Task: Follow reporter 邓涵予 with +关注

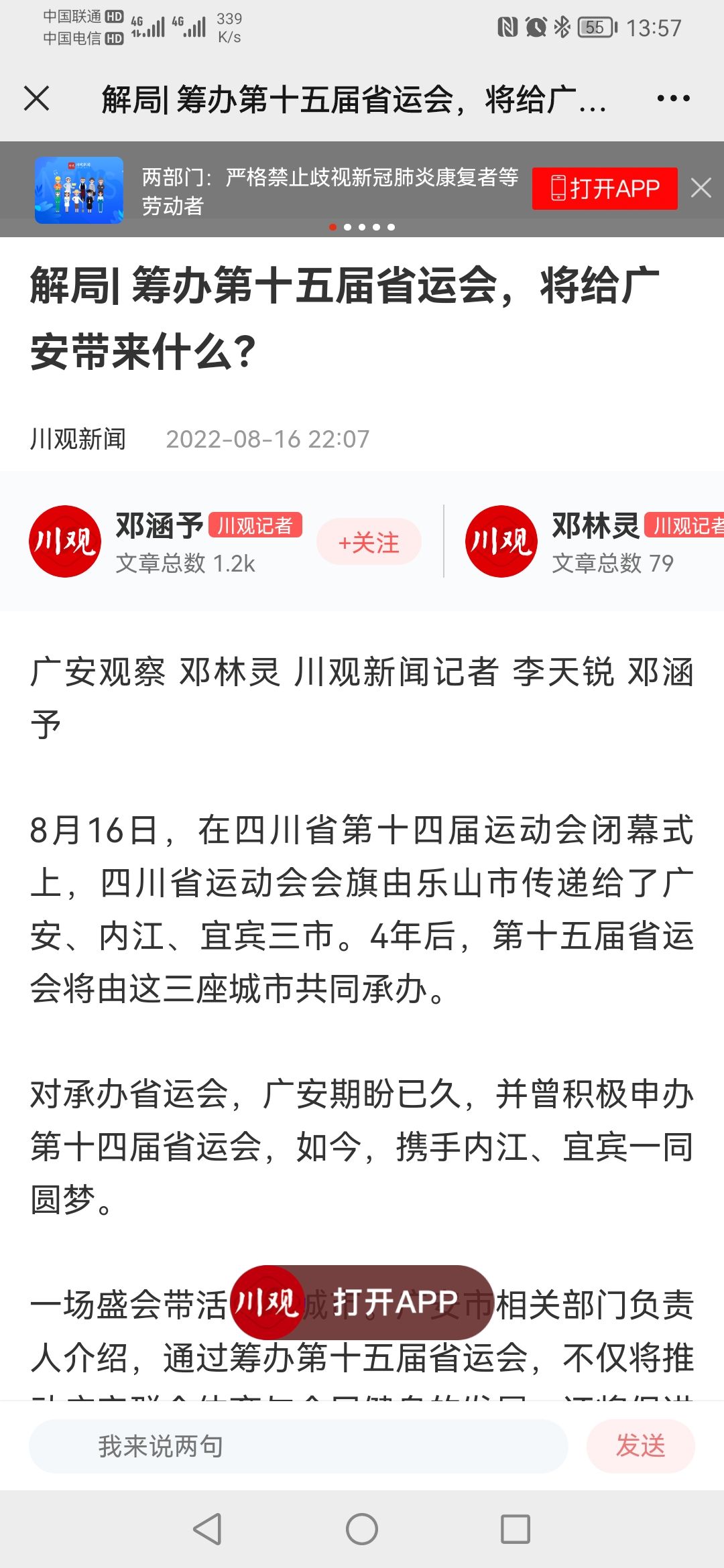Action: click(369, 542)
